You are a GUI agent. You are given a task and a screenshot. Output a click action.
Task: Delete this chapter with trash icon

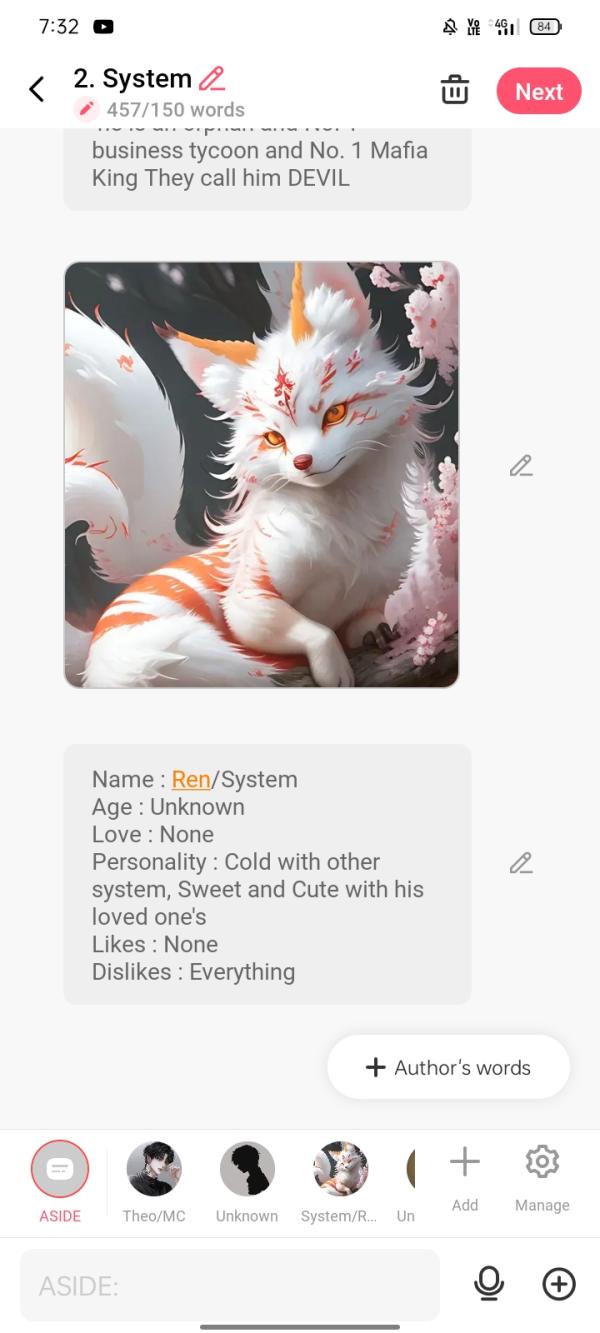point(455,90)
